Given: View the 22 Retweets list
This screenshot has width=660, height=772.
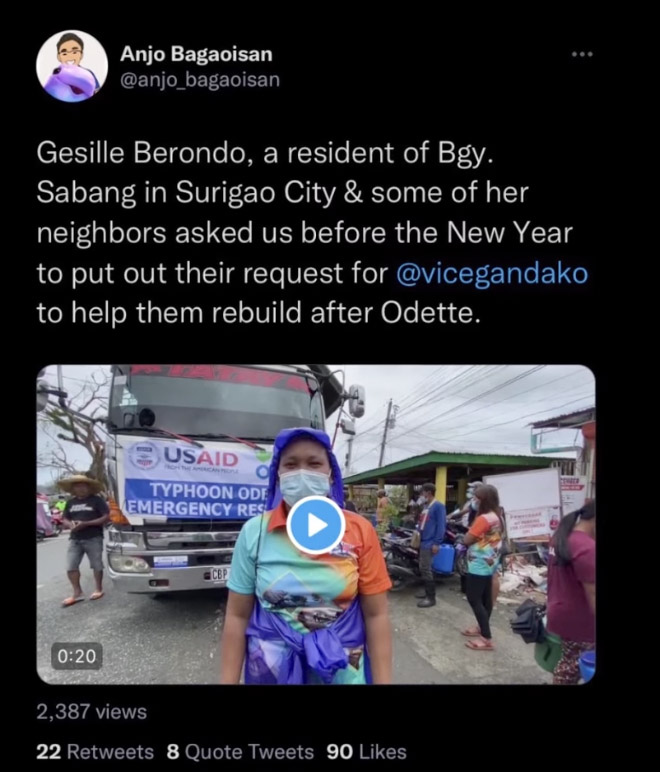Looking at the screenshot, I should (x=95, y=751).
